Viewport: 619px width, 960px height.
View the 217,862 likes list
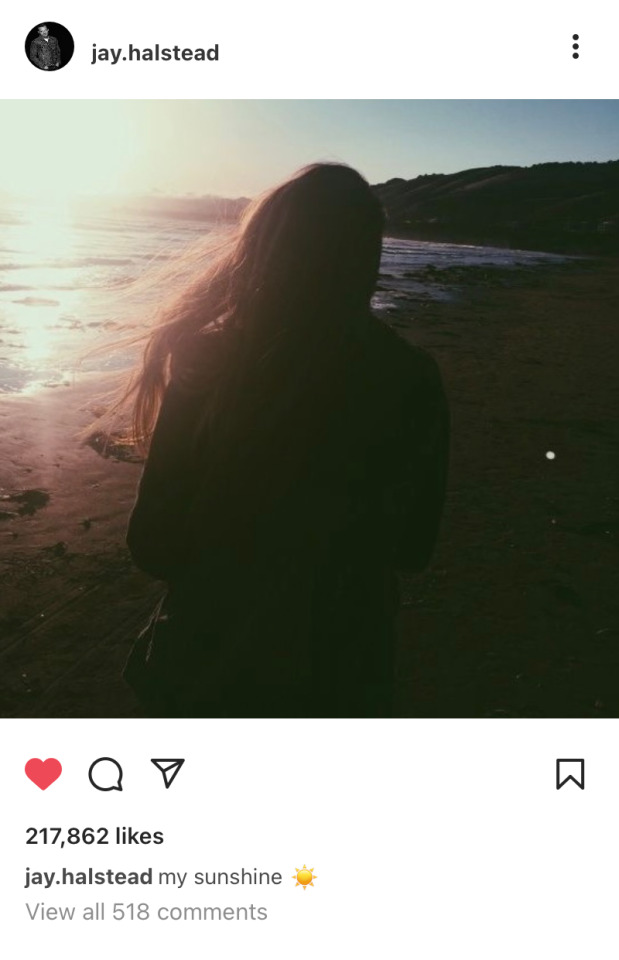pos(94,836)
